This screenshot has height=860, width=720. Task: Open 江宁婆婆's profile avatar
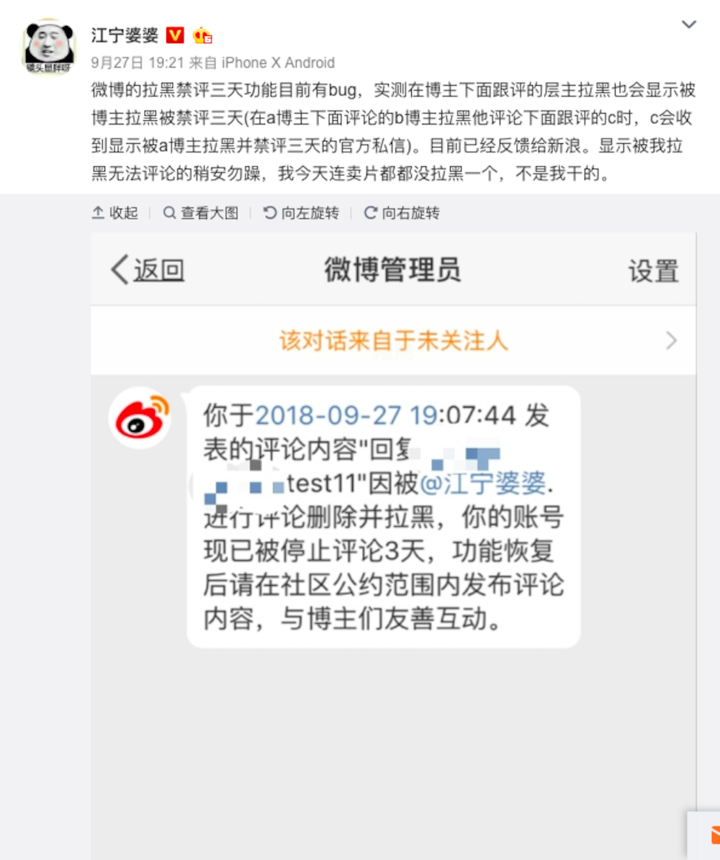click(48, 46)
